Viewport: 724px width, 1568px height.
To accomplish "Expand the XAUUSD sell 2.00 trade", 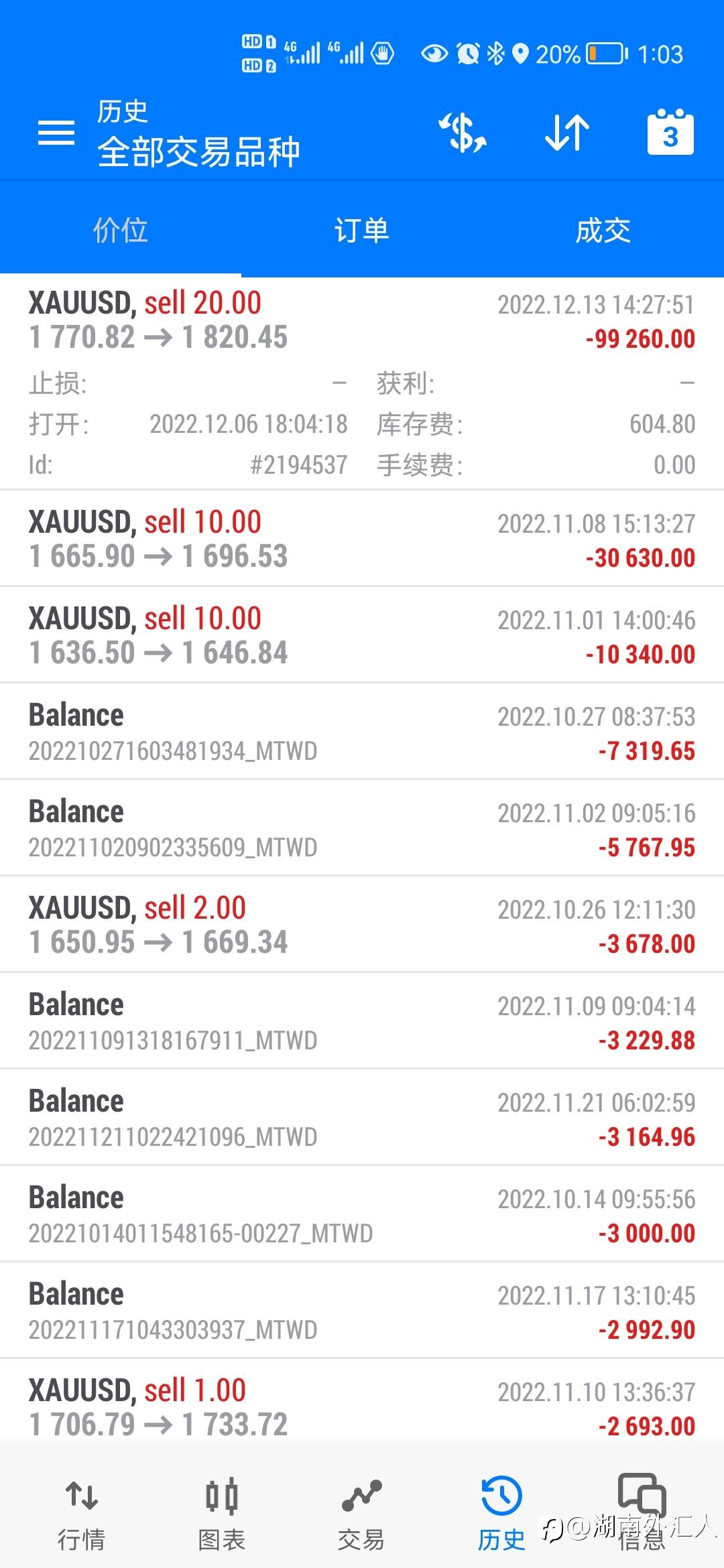I will point(362,925).
